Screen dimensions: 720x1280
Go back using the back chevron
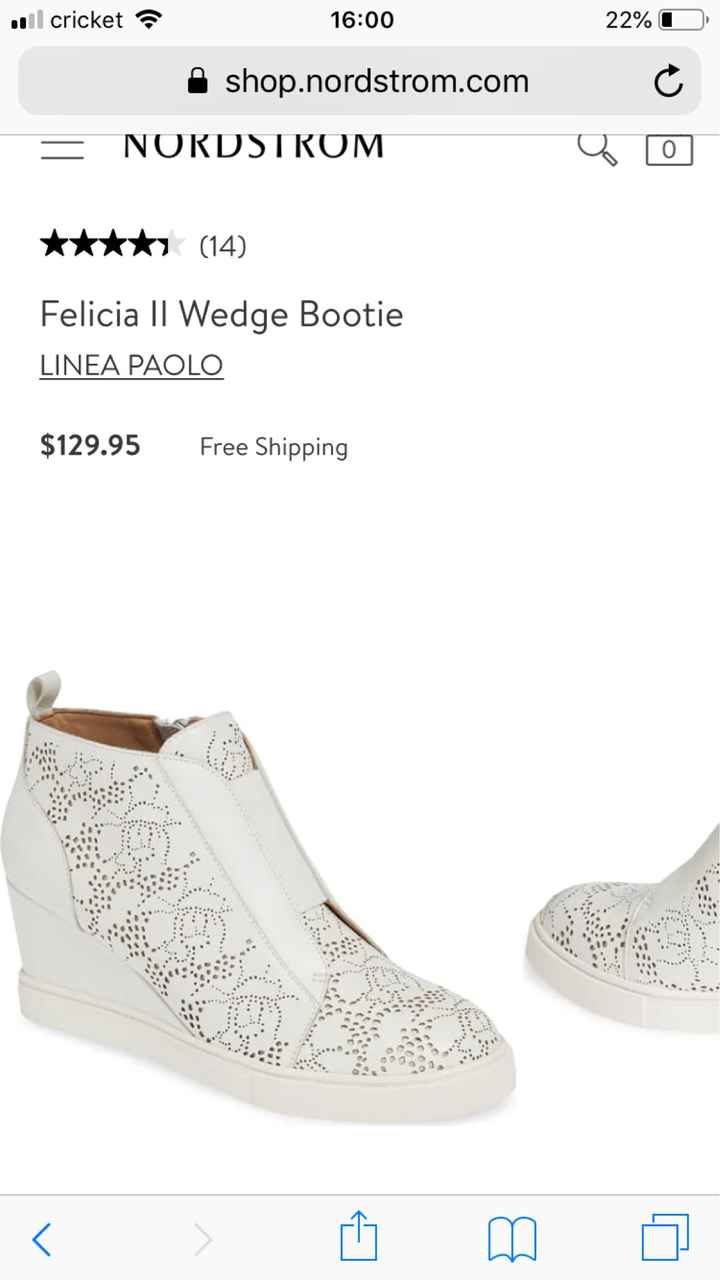pos(41,1238)
